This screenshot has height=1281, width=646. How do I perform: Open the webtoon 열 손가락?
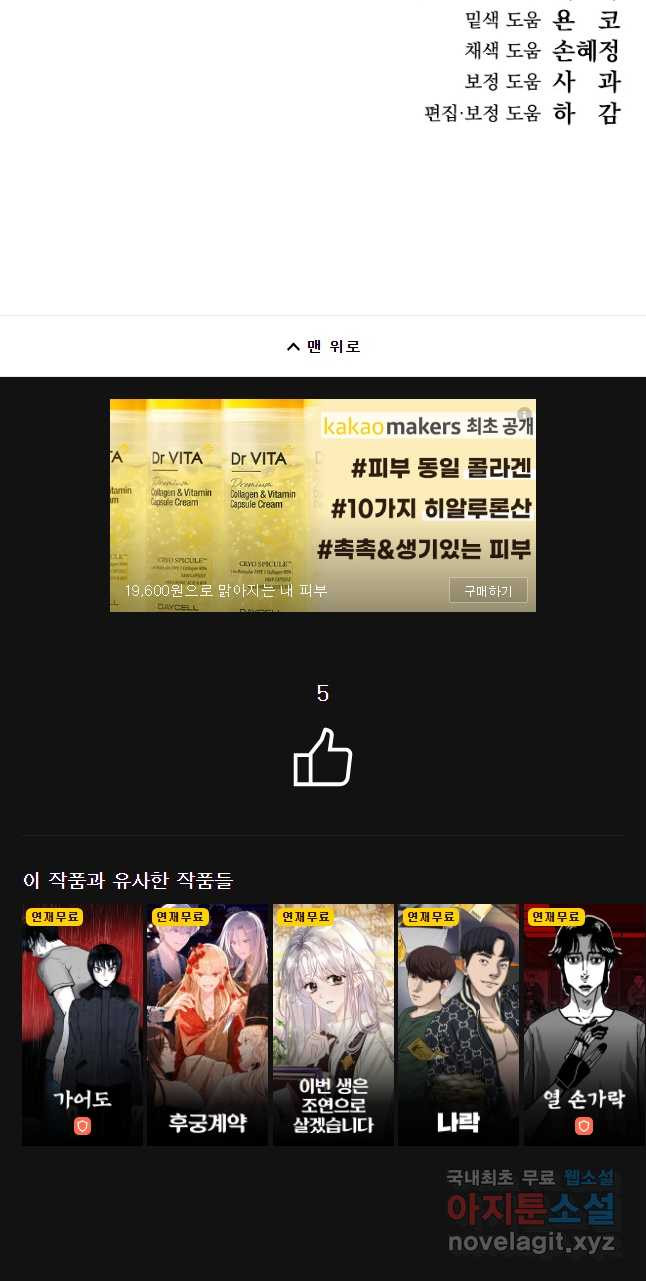[x=584, y=1025]
